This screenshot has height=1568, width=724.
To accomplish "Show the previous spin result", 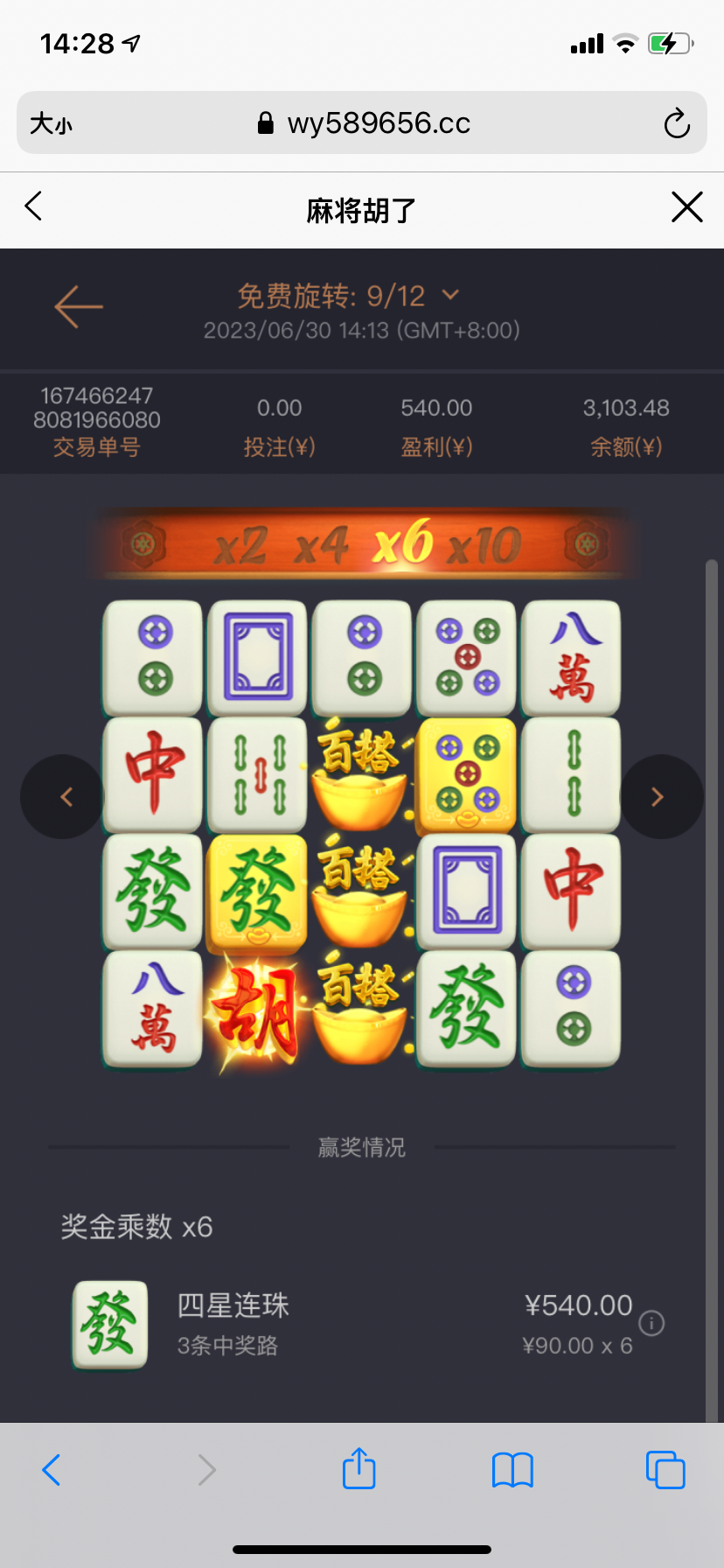I will click(66, 796).
